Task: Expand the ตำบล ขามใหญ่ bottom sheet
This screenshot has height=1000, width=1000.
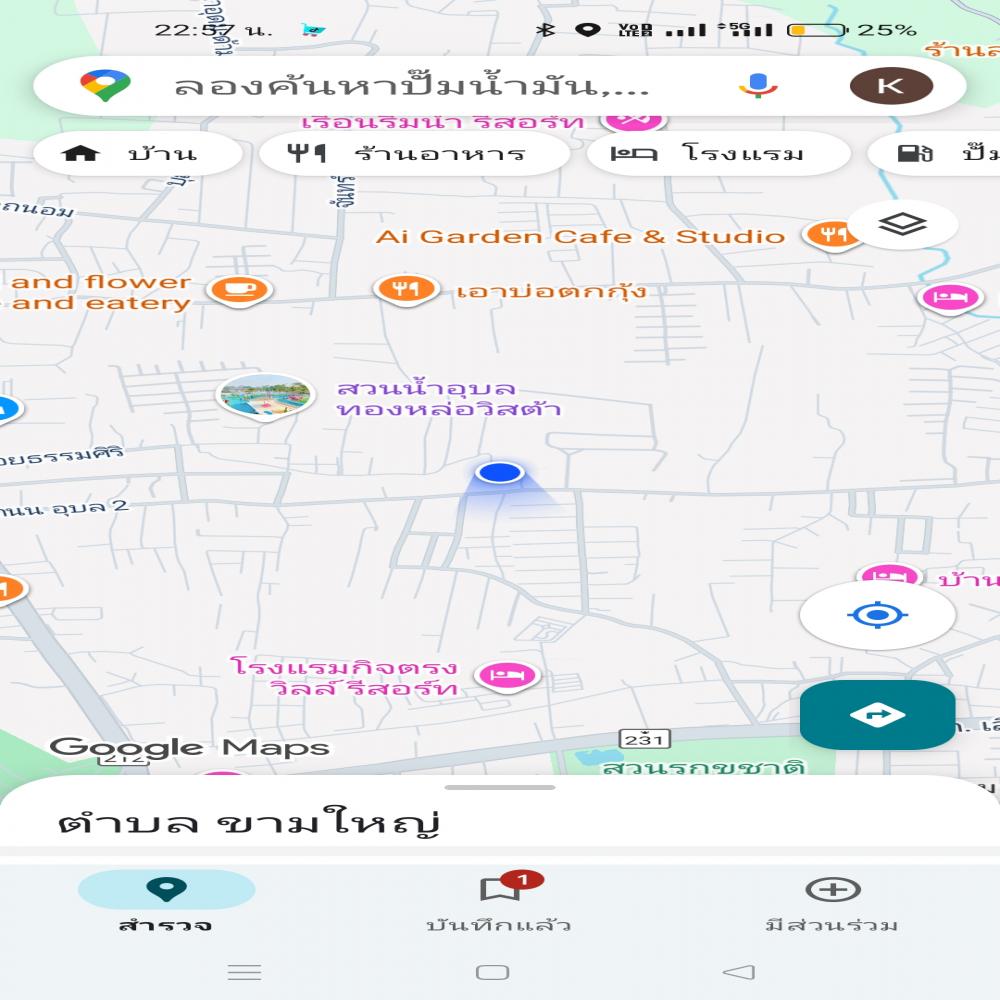Action: [499, 788]
